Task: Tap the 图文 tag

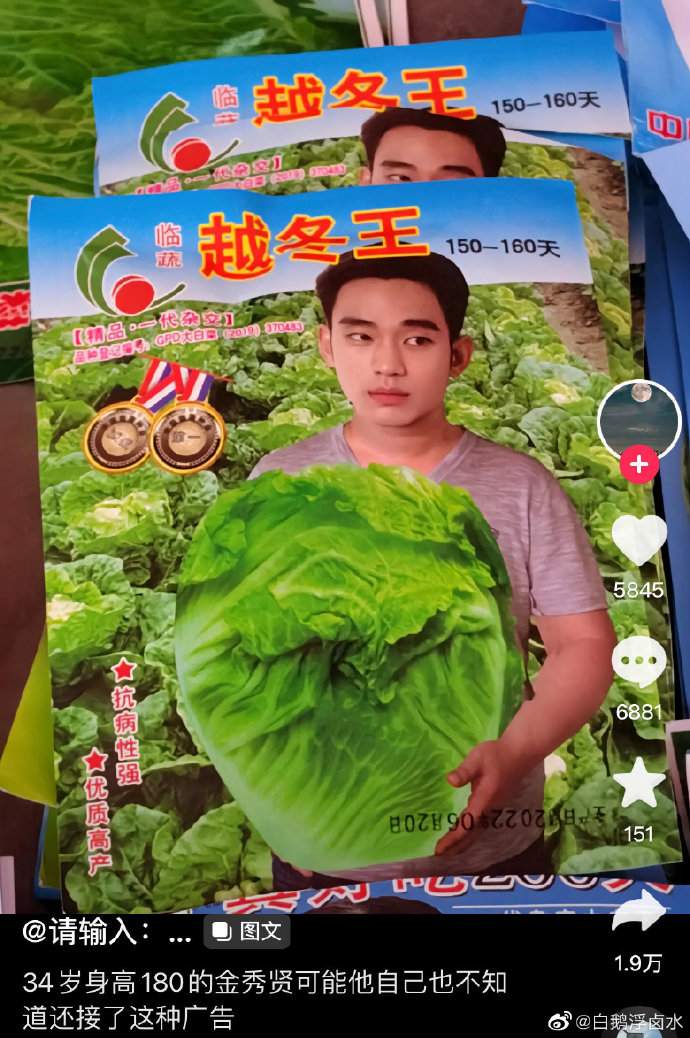Action: tap(247, 933)
